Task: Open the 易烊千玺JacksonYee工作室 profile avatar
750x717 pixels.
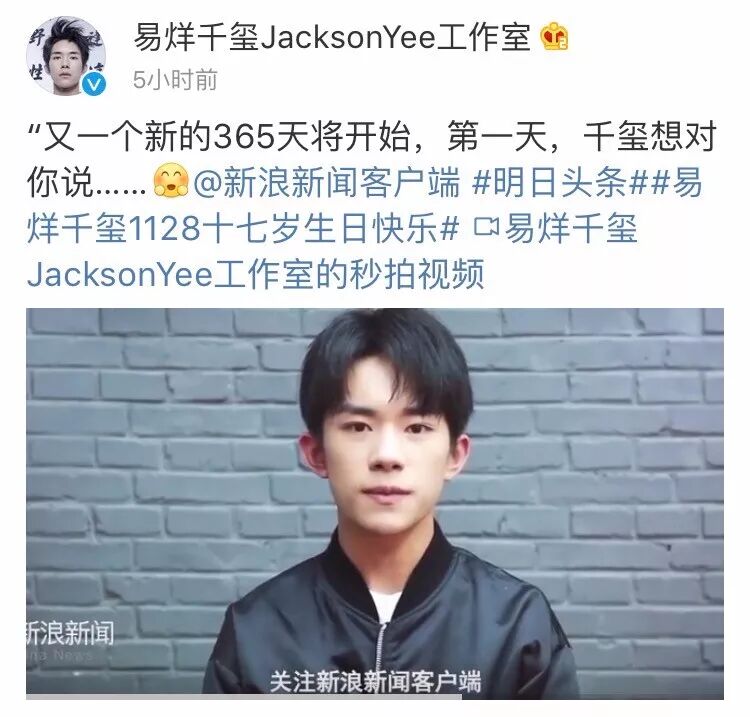Action: (x=67, y=57)
